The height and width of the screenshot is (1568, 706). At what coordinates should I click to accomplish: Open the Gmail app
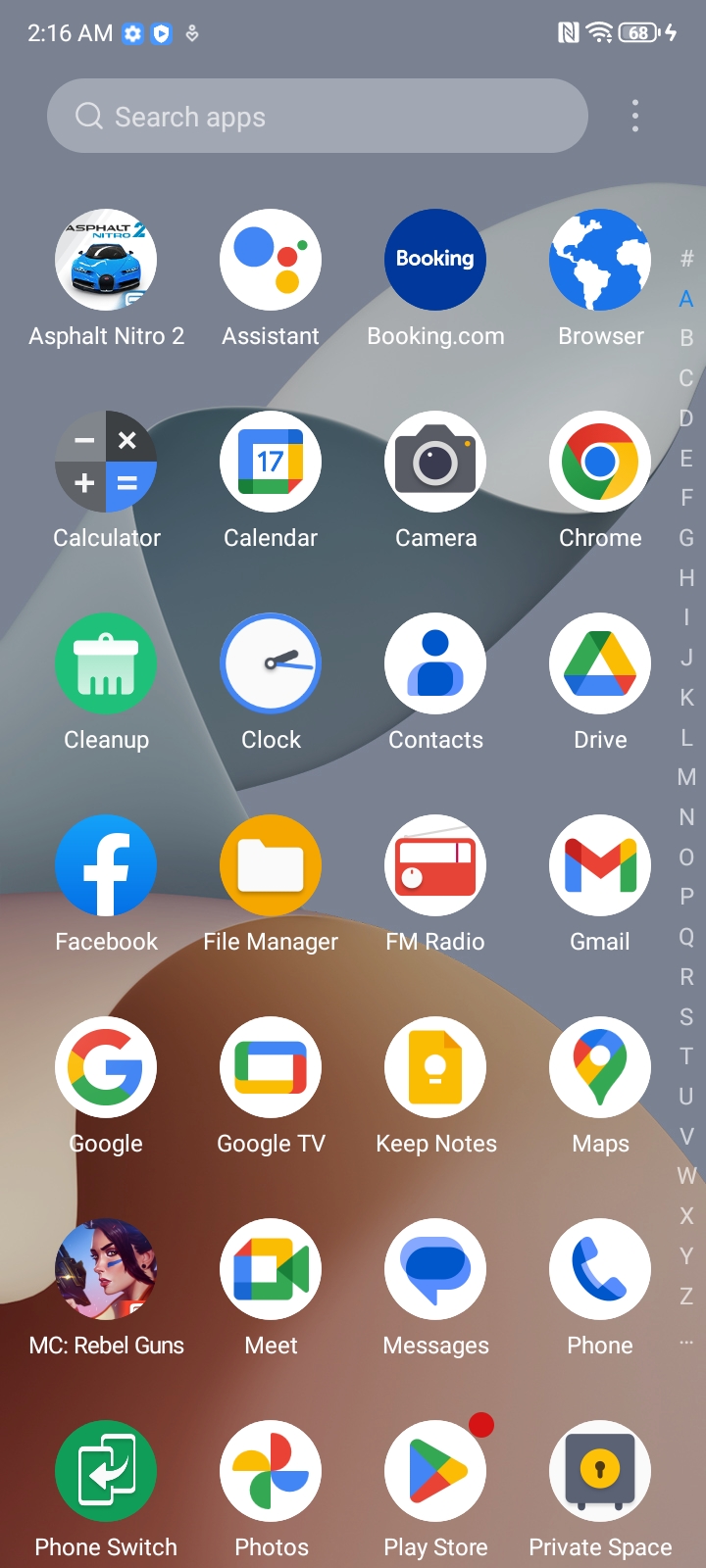[600, 865]
